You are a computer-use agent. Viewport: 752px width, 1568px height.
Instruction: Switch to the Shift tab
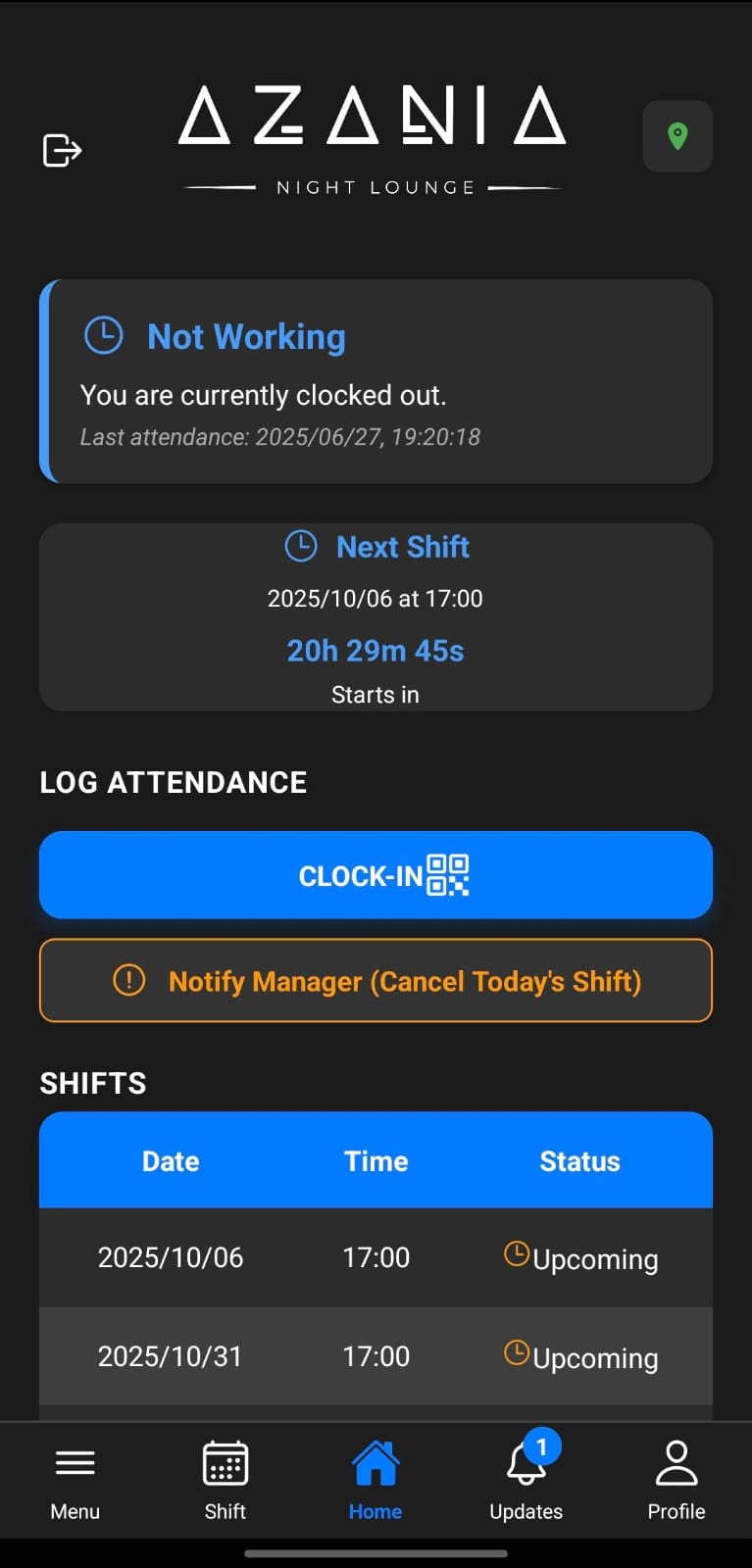coord(225,1480)
